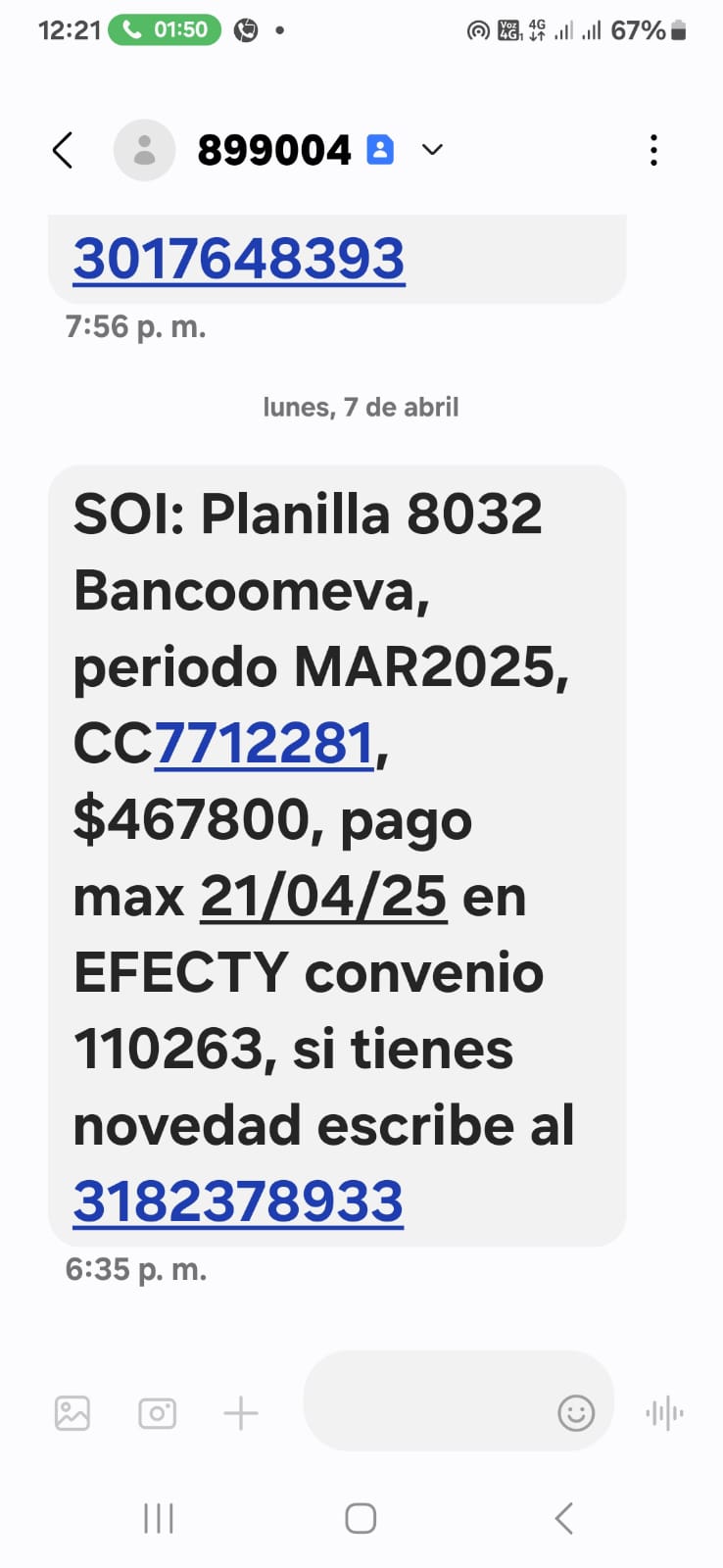Open the camera to take a photo
The width and height of the screenshot is (723, 1568).
pyautogui.click(x=157, y=1413)
